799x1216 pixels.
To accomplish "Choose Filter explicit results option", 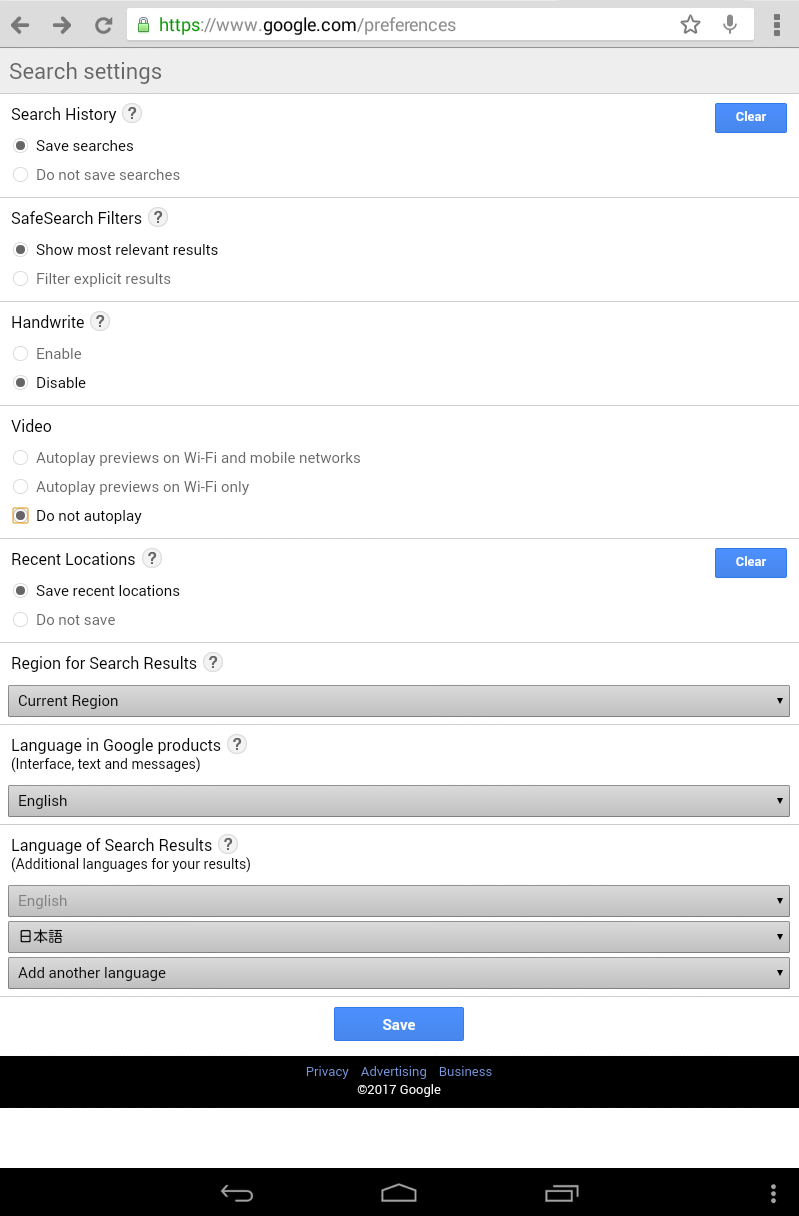I will (x=21, y=279).
